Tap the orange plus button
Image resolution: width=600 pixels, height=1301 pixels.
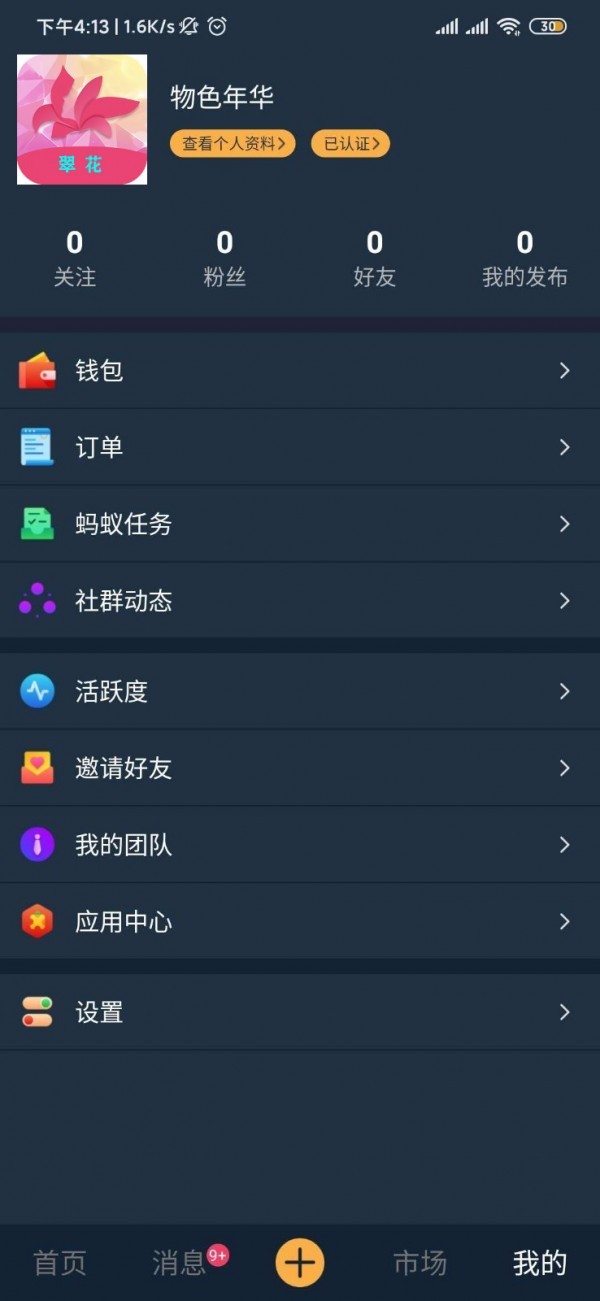pos(300,1262)
